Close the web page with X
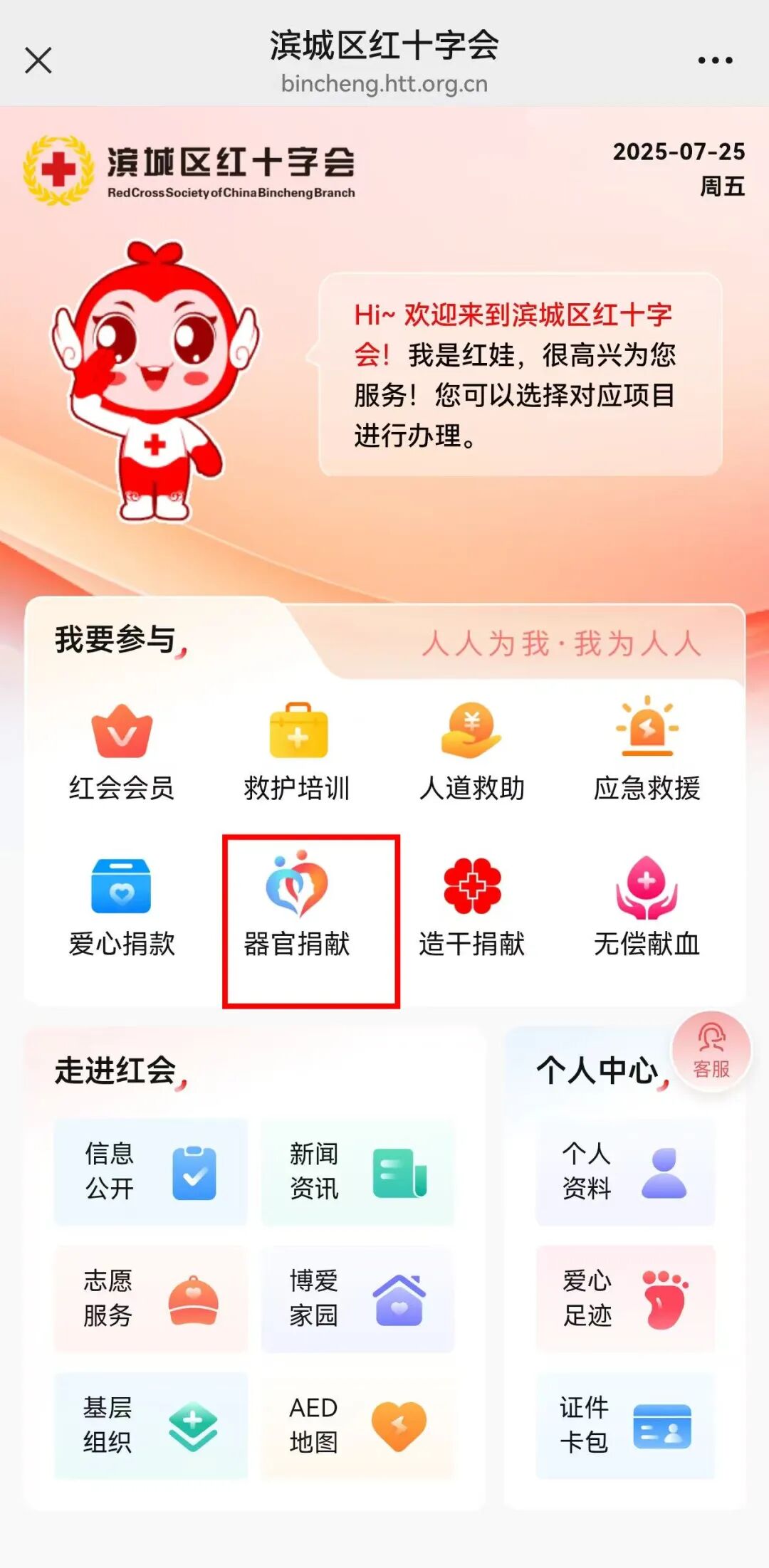Image resolution: width=769 pixels, height=1568 pixels. click(x=38, y=60)
